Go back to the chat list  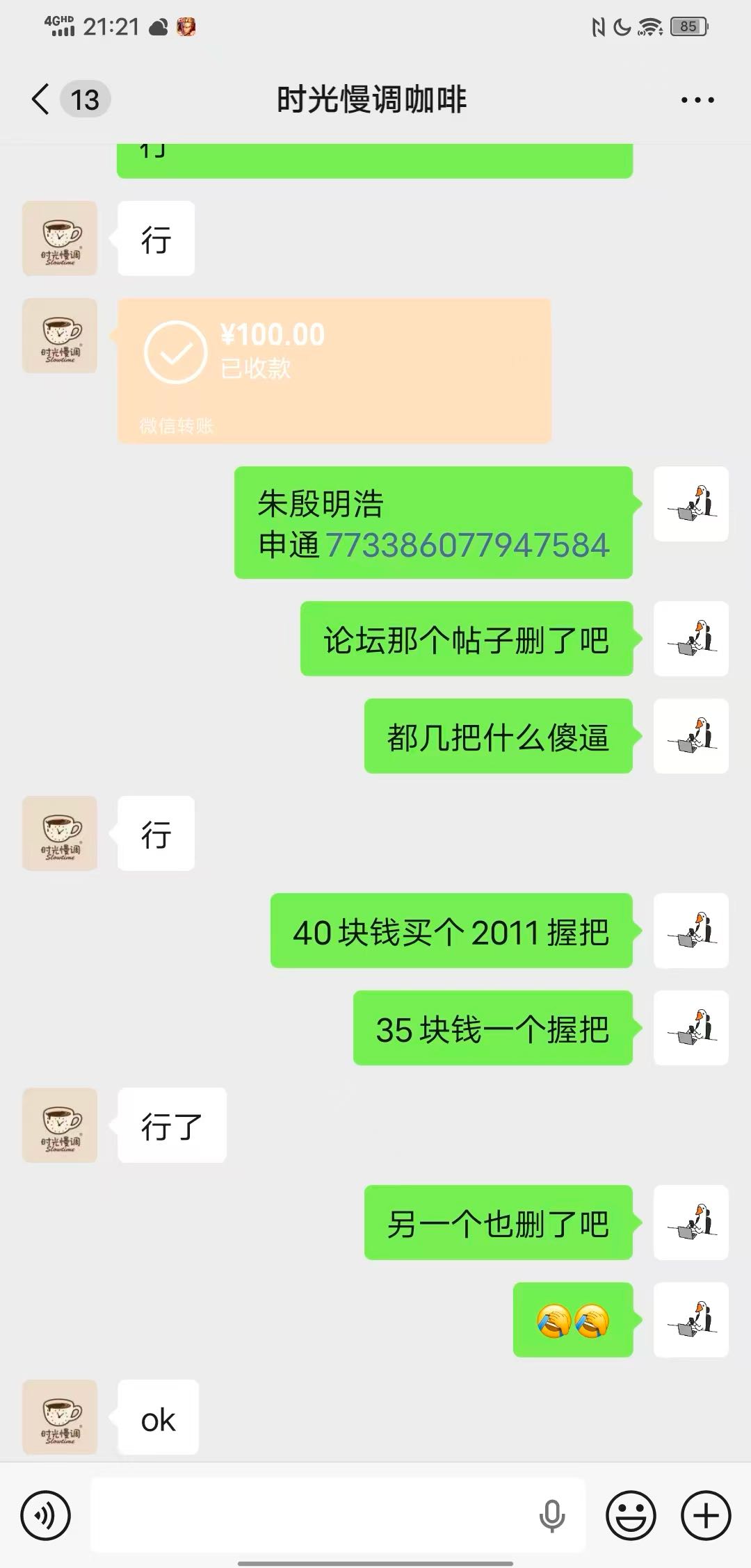click(42, 99)
